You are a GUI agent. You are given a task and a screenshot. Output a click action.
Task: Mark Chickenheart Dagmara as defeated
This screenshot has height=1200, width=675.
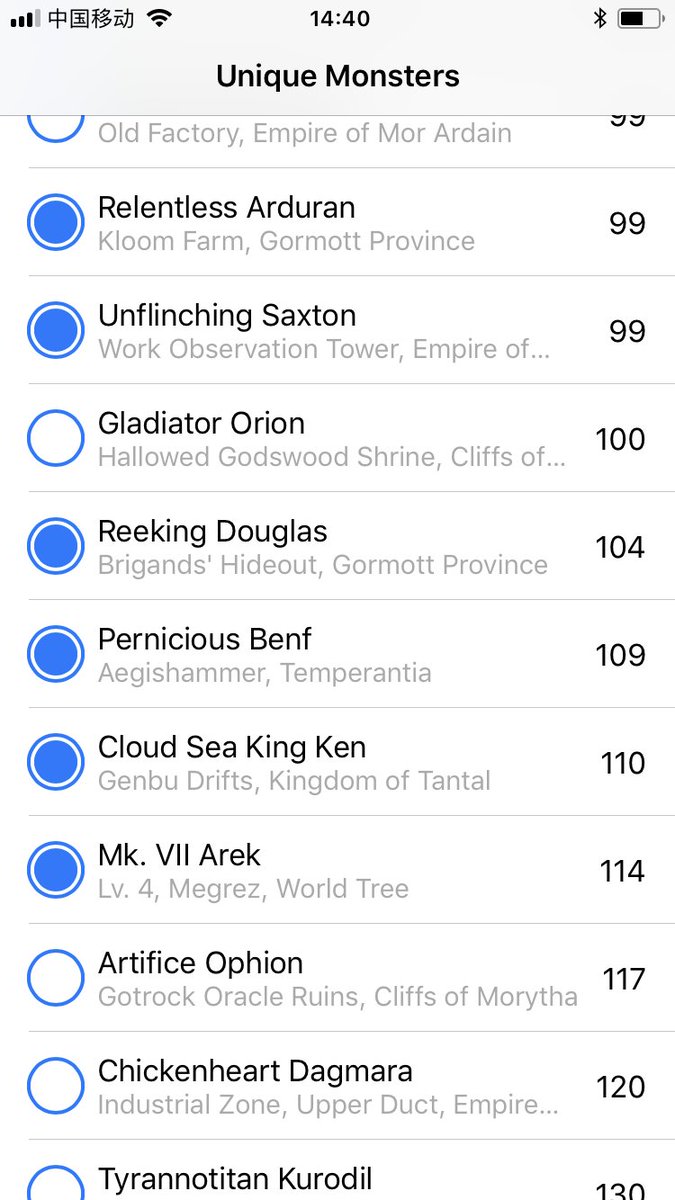55,1086
